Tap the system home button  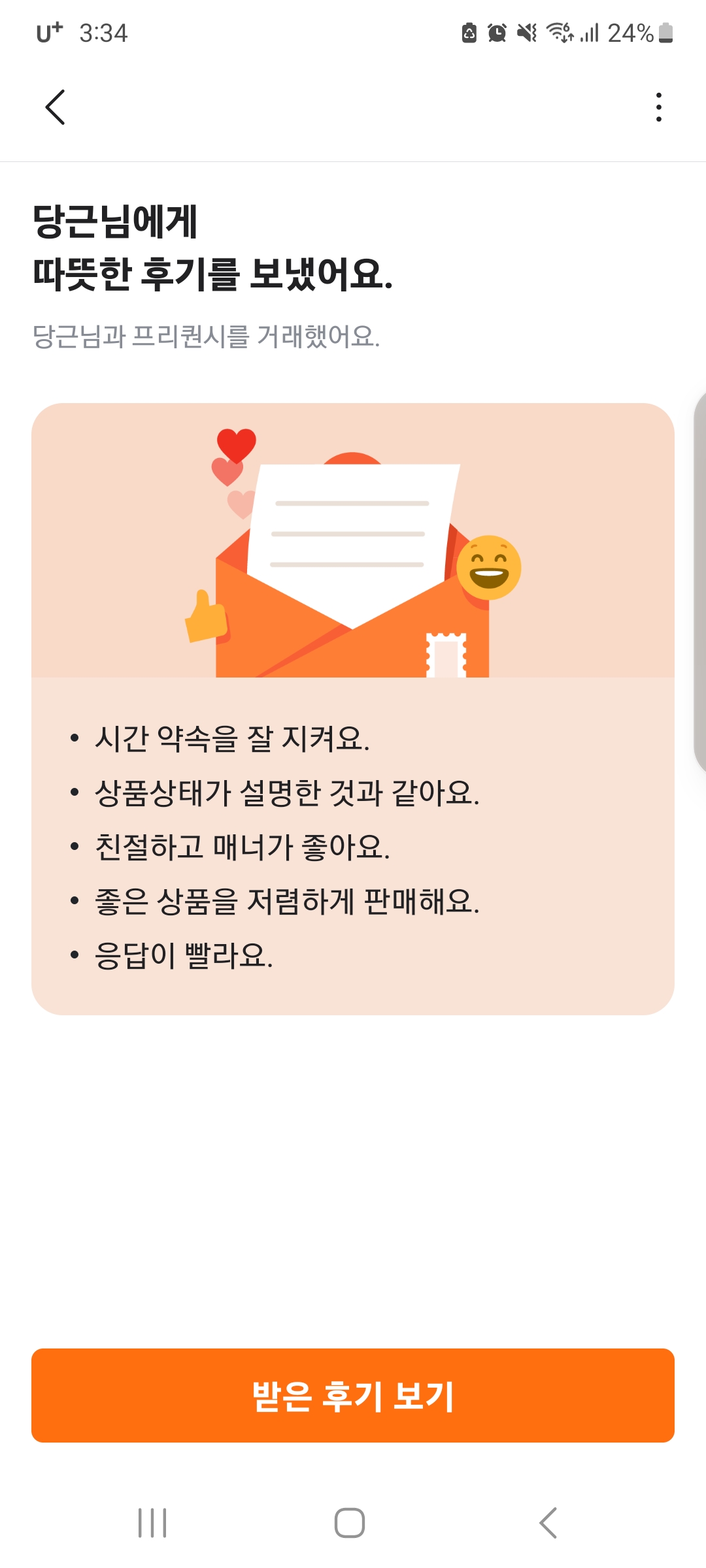350,1523
